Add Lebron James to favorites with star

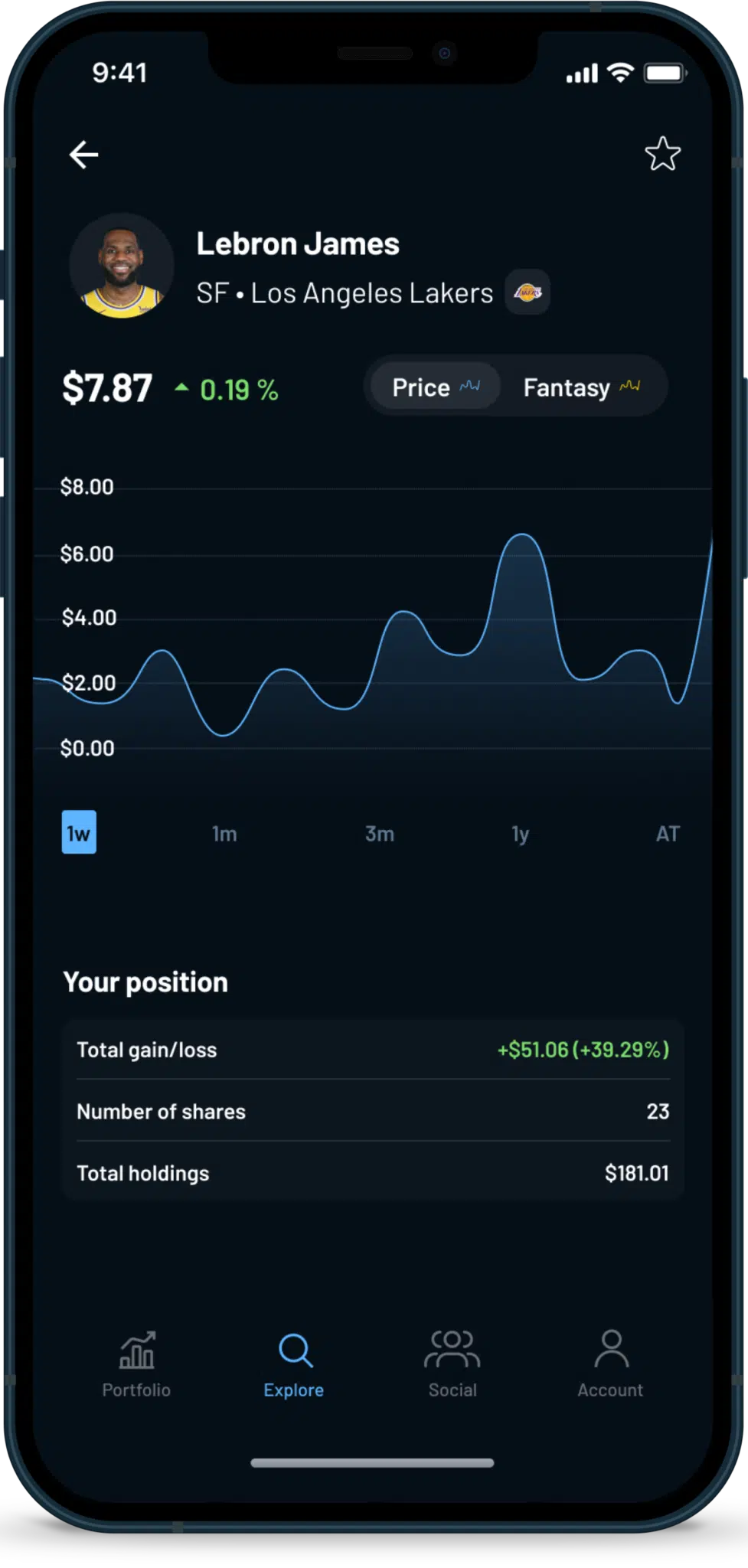click(x=662, y=154)
